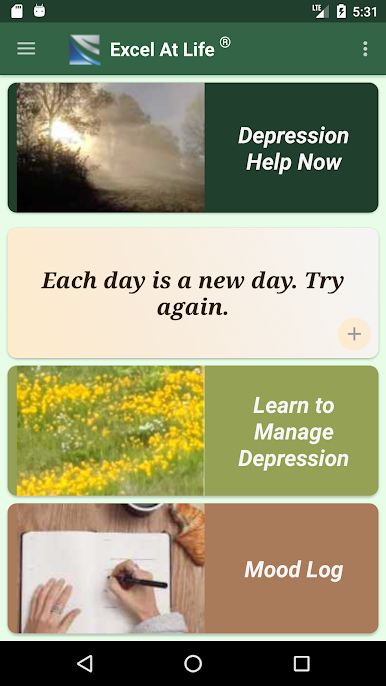The image size is (386, 686).
Task: Go back with the system back button
Action: [85, 664]
